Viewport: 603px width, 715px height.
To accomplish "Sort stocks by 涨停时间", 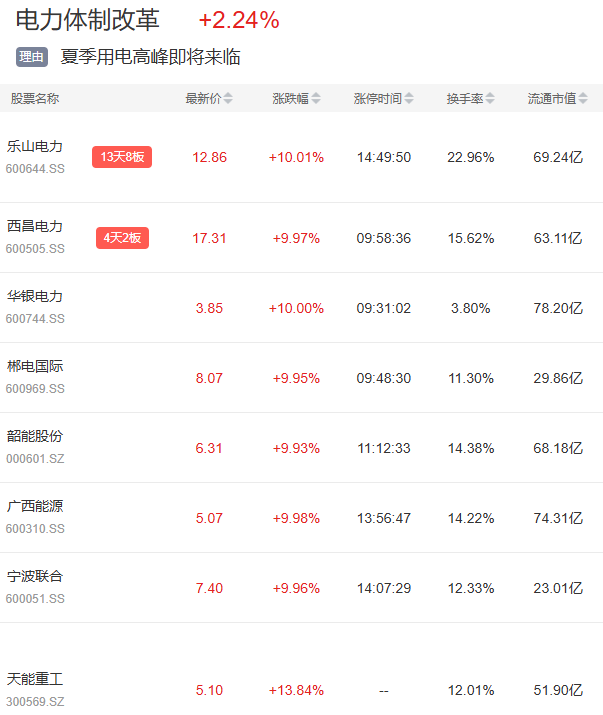I will tap(384, 98).
